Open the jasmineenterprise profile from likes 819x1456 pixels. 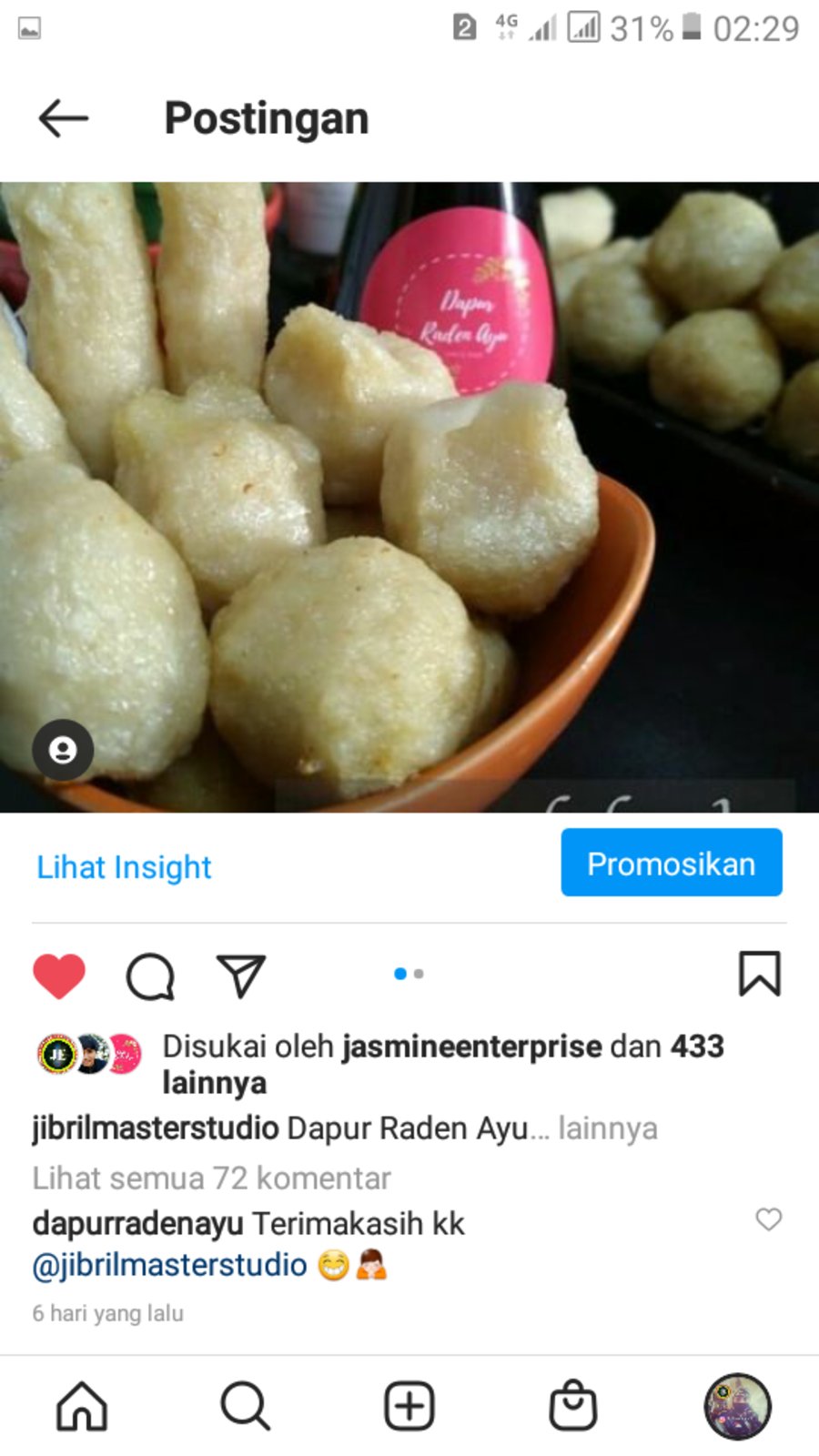(x=471, y=1046)
